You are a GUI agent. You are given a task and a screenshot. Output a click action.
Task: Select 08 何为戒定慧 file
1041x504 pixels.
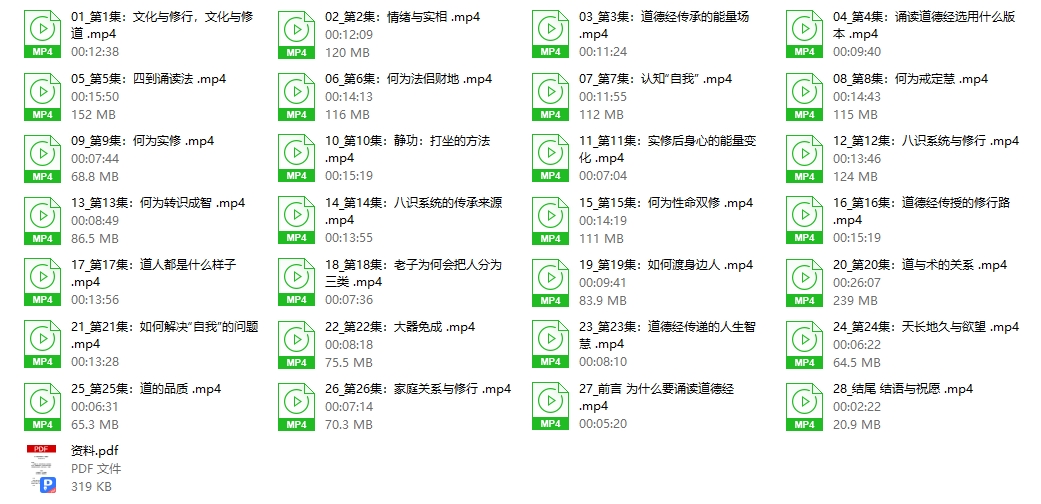click(803, 96)
